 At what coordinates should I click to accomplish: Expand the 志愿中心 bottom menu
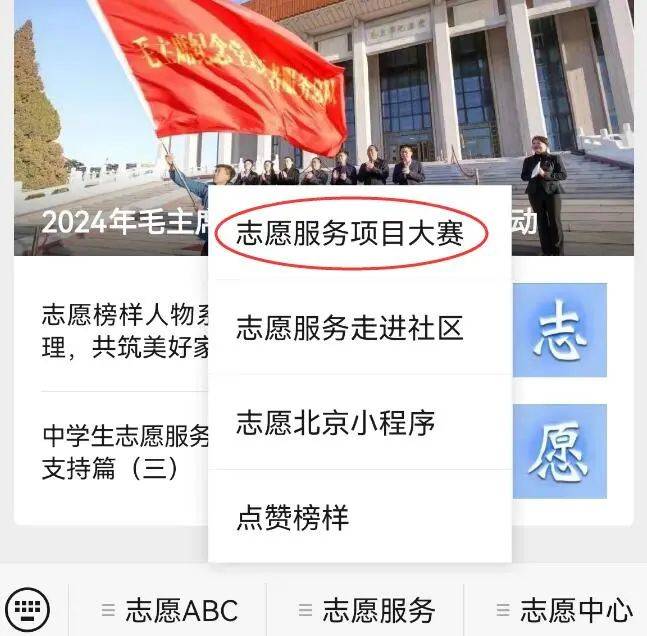(564, 609)
